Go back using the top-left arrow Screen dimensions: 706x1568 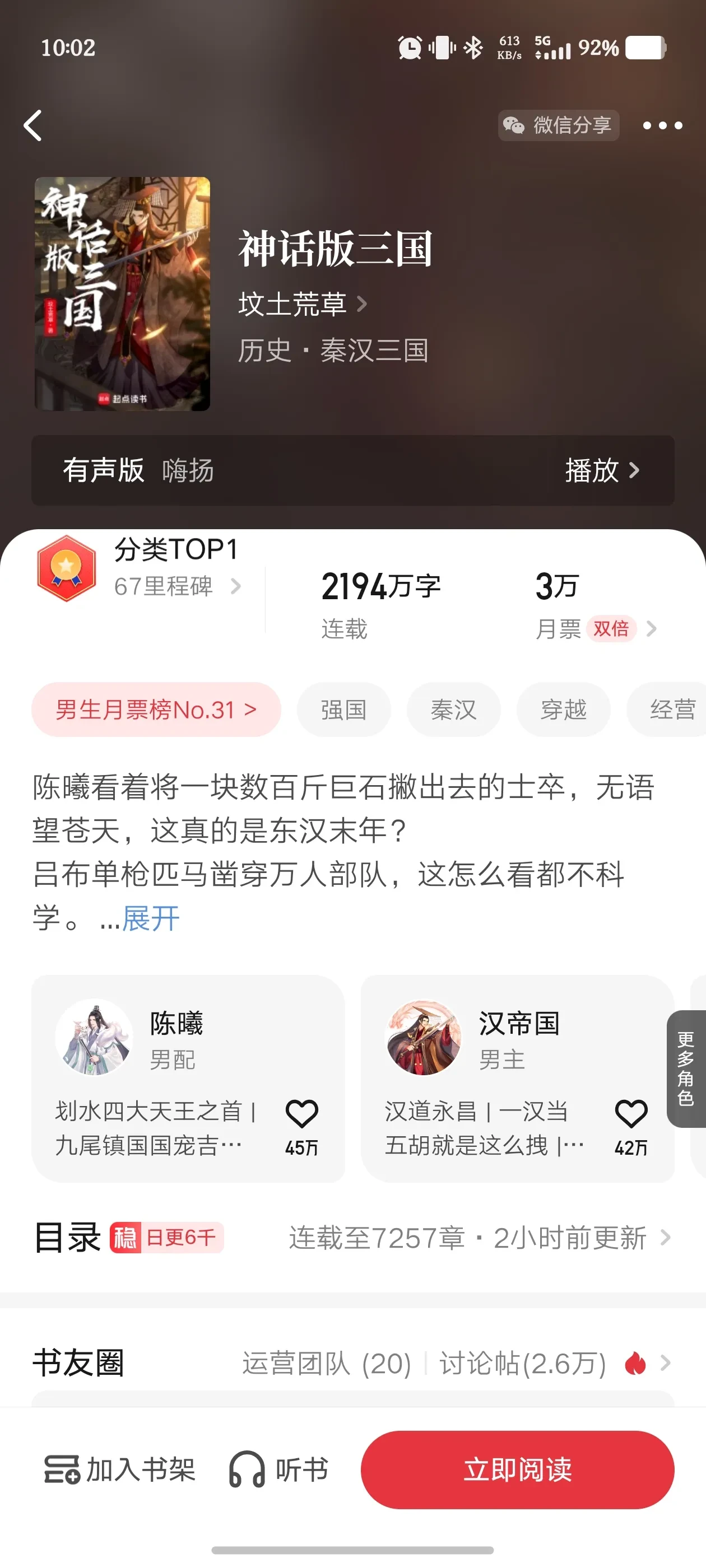pyautogui.click(x=33, y=125)
